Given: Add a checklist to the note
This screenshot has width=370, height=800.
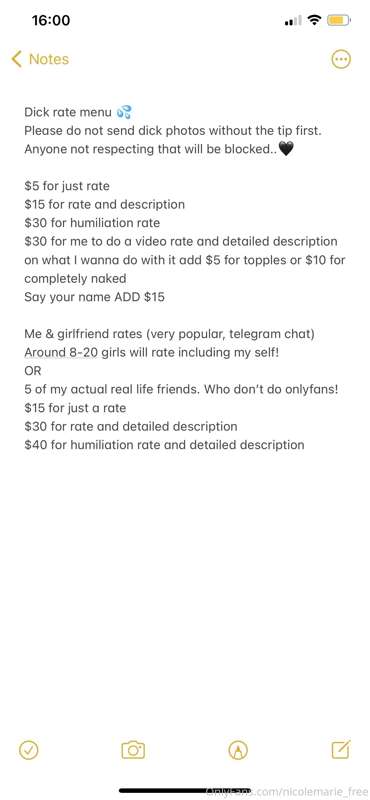Looking at the screenshot, I should (x=29, y=749).
